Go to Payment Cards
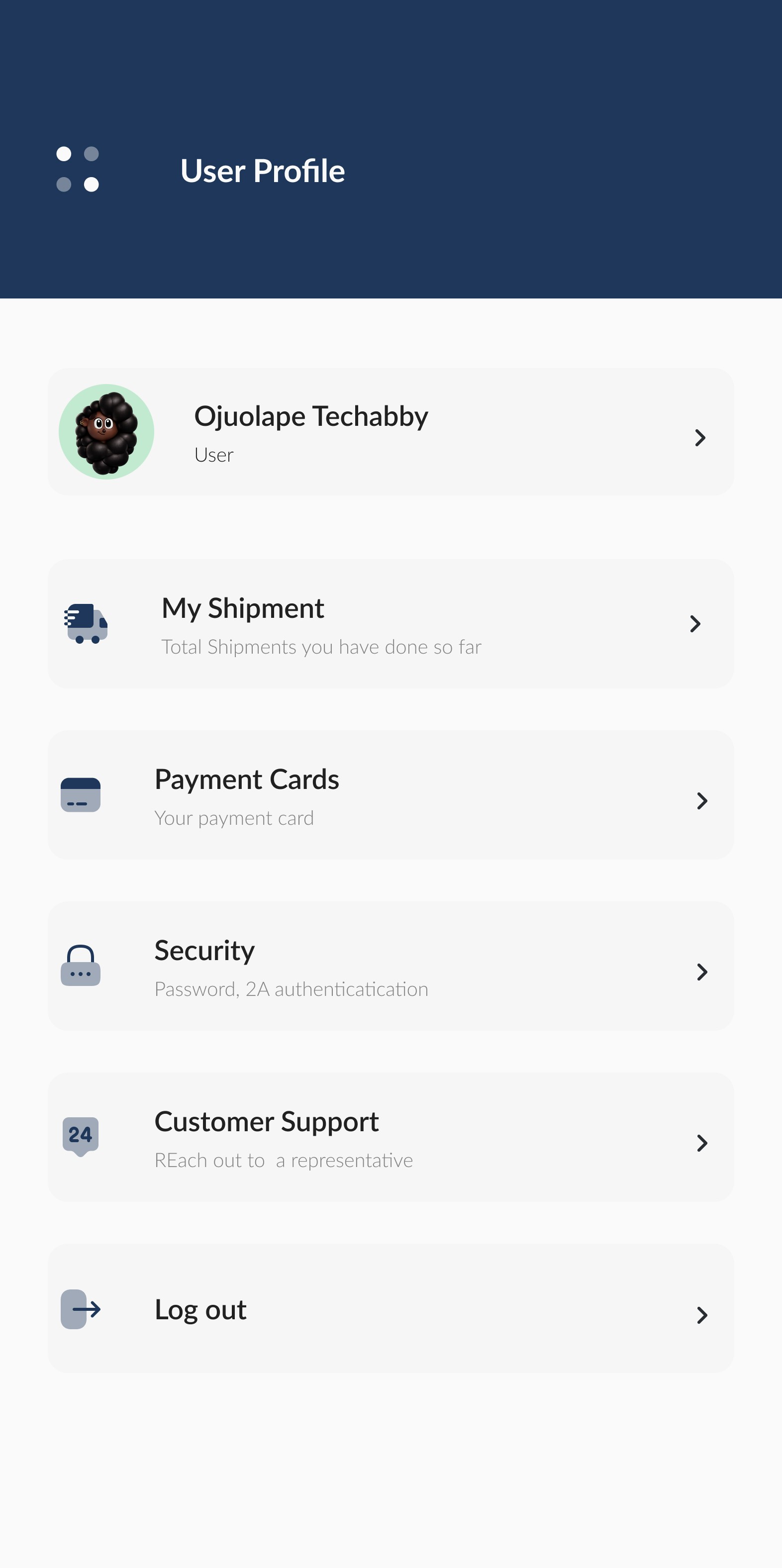Image resolution: width=782 pixels, height=1568 pixels. [391, 795]
